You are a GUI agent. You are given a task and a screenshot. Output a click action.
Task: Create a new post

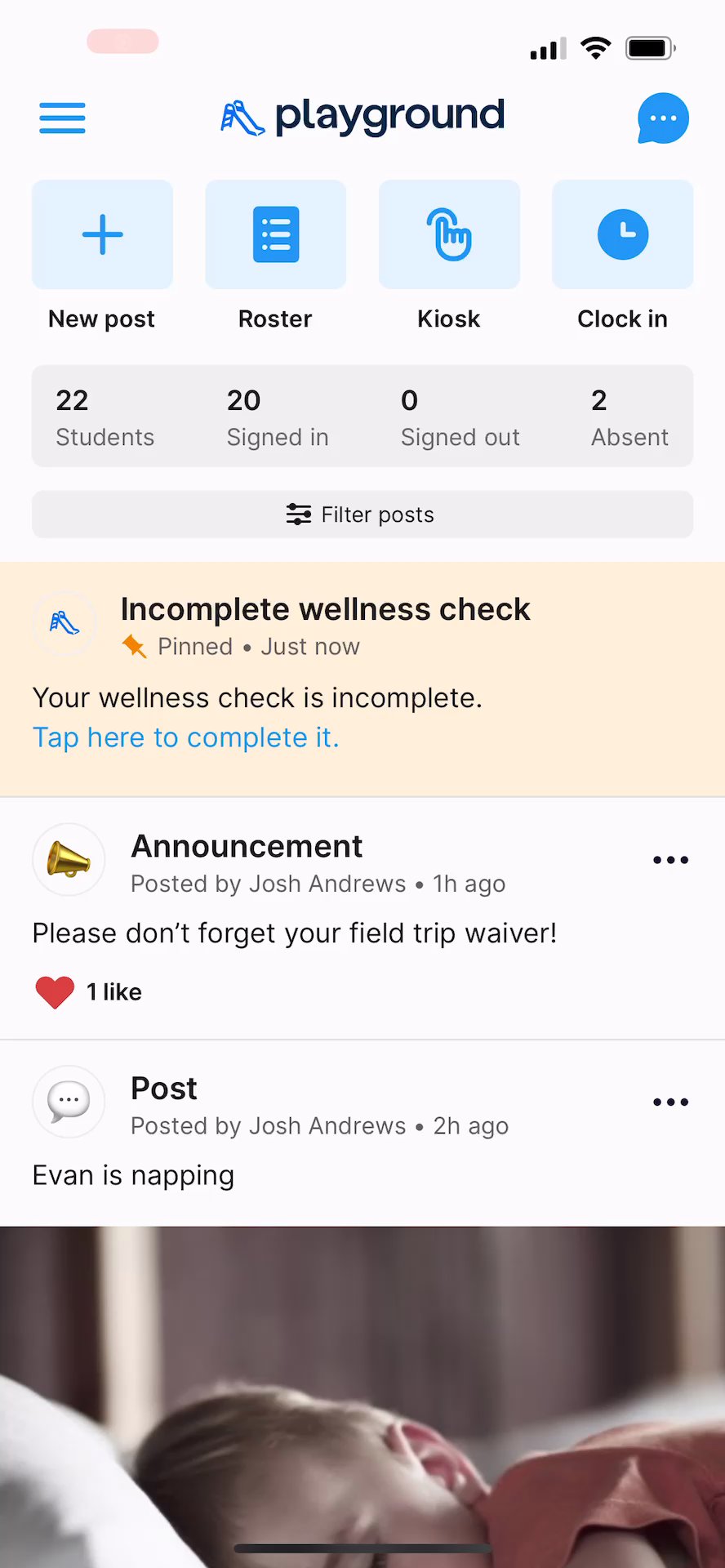102,235
